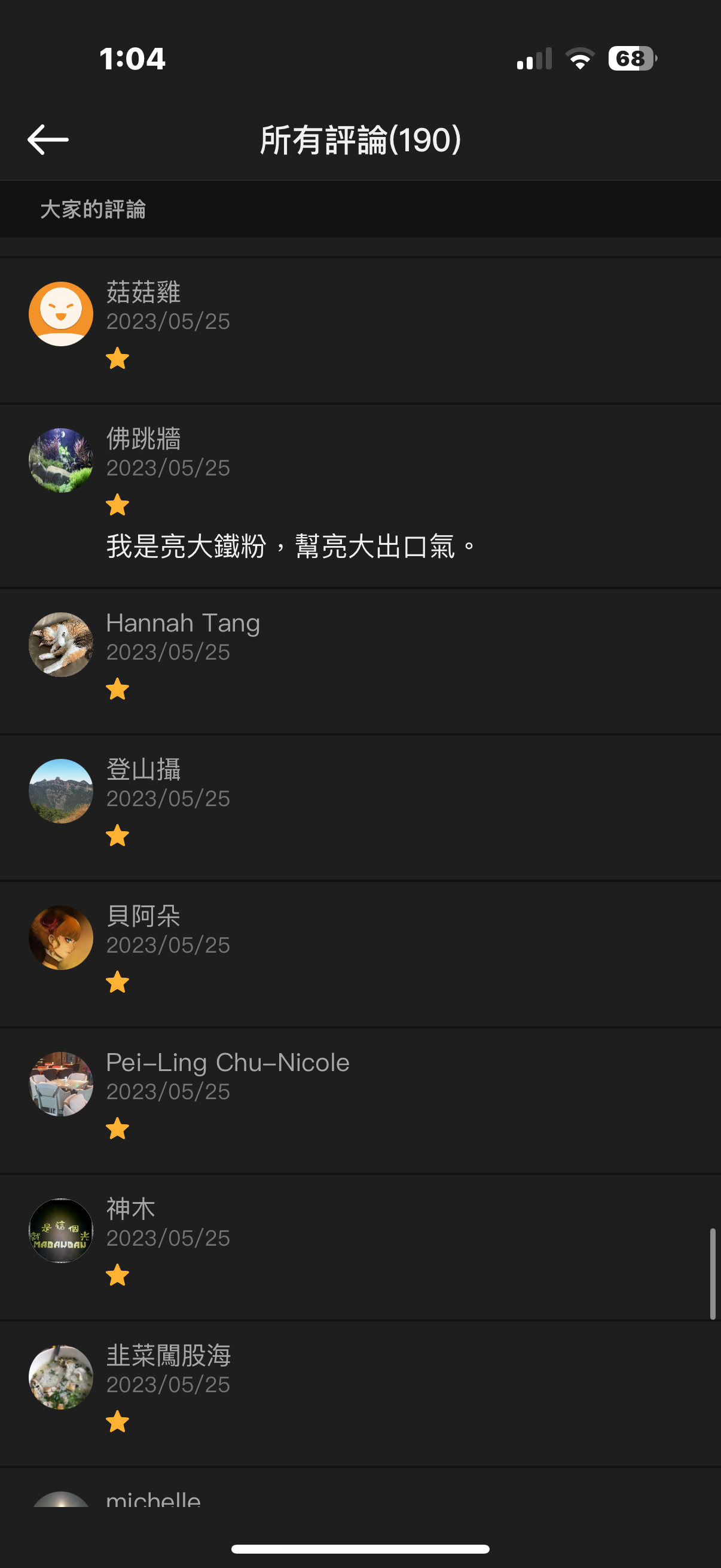The image size is (721, 1568).
Task: Go back from the all reviews page
Action: tap(48, 140)
